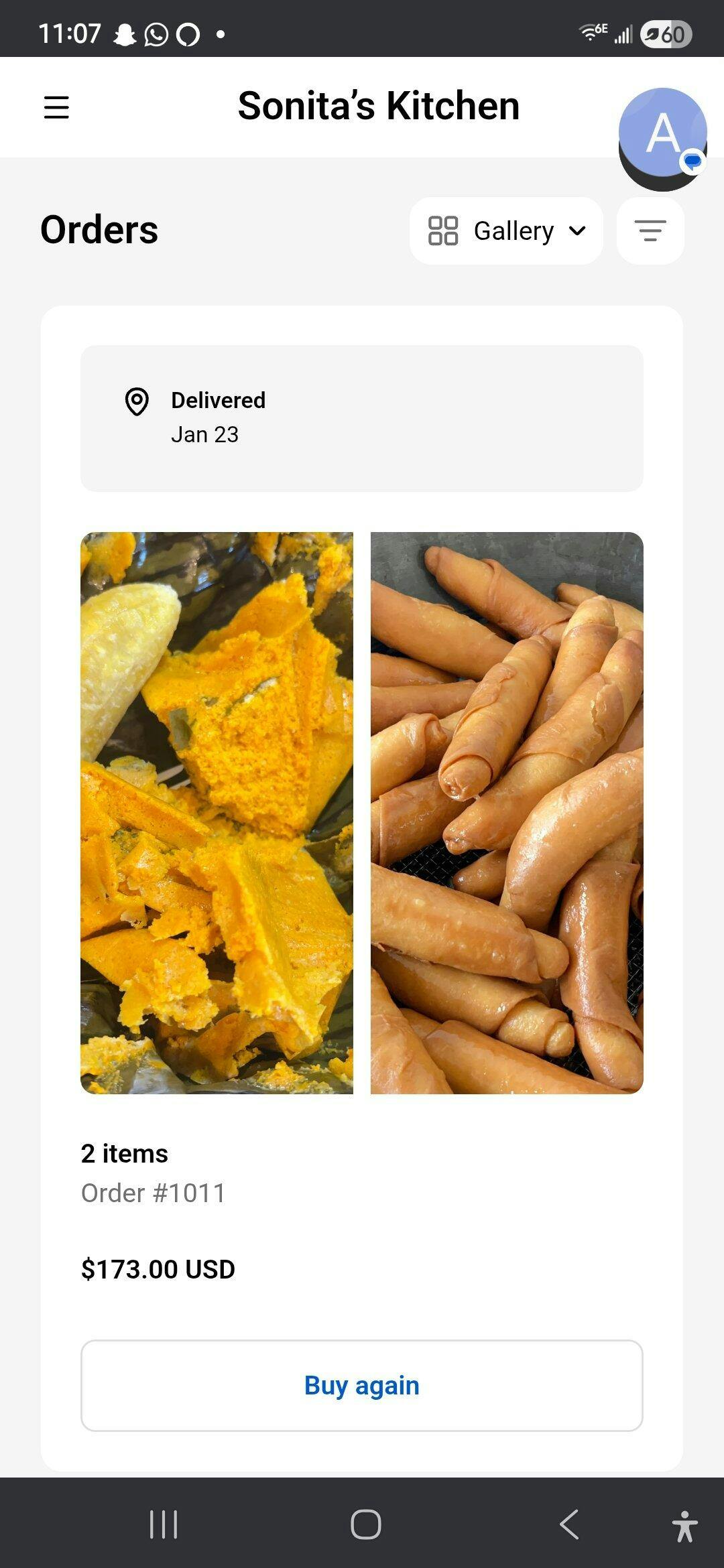
Task: Open the orange steamed pudding item photo
Action: [217, 813]
